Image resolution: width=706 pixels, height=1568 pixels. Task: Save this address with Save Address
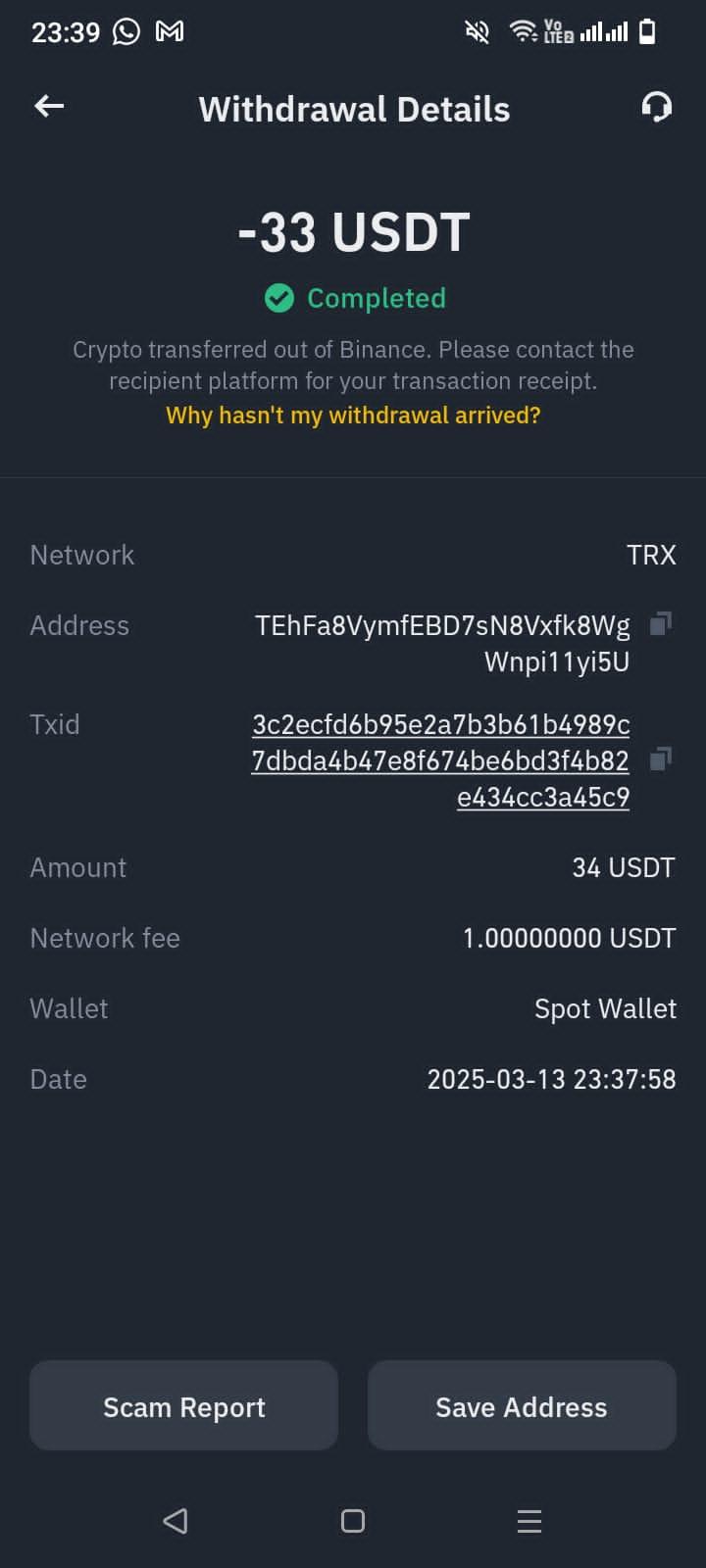coord(522,1406)
